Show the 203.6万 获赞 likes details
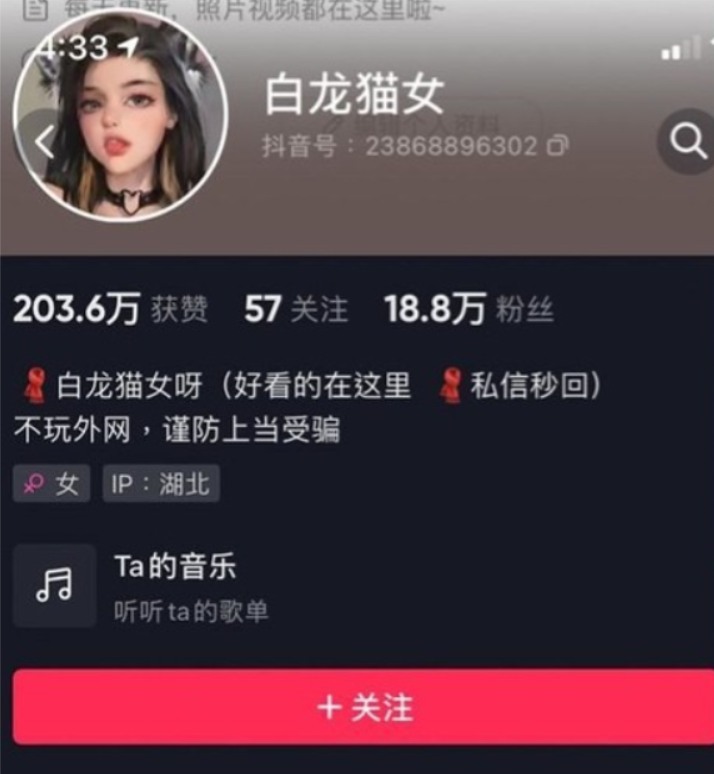Viewport: 714px width, 774px height. pos(110,310)
